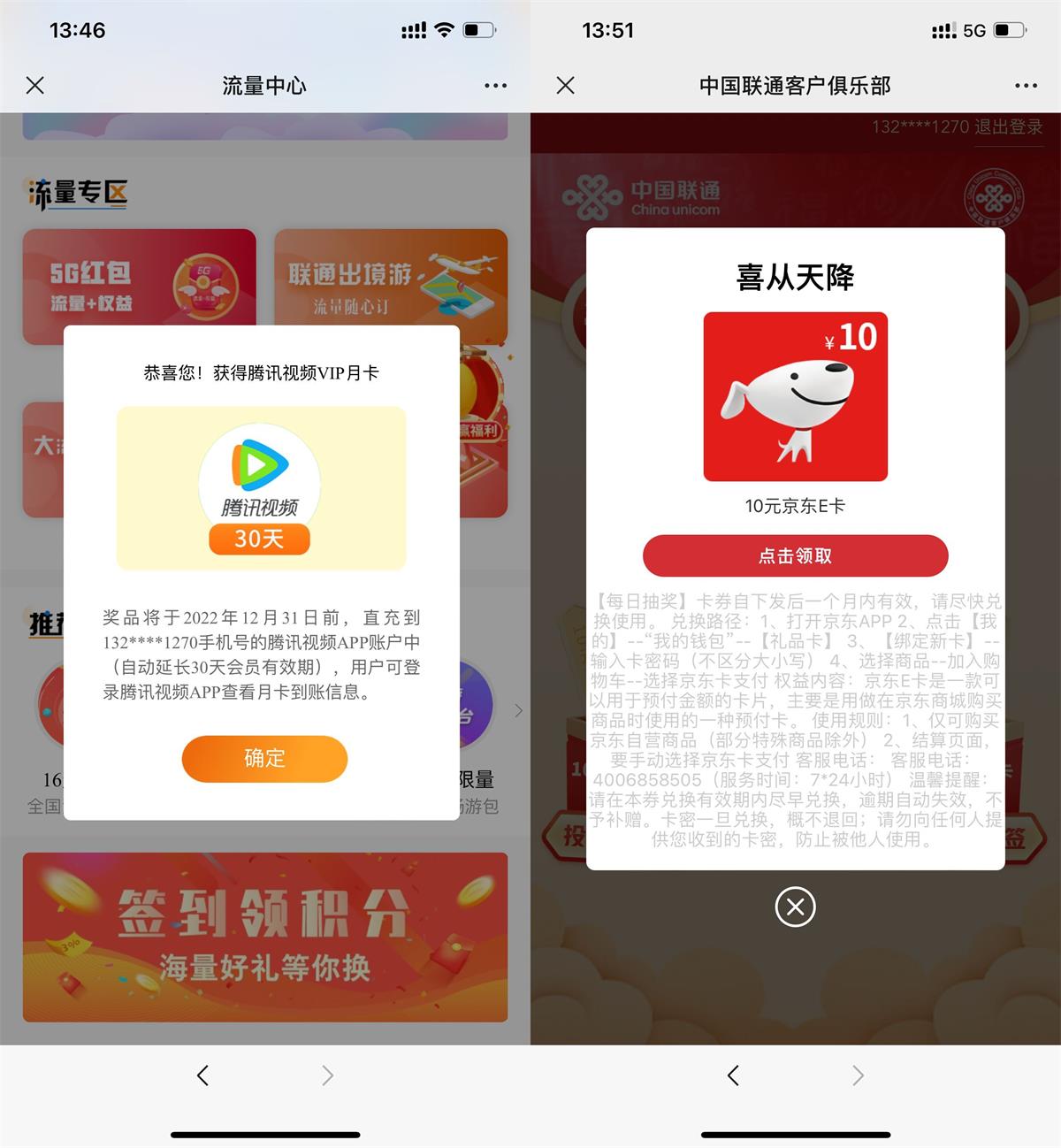Screen dimensions: 1061x1148
Task: Claim the JD E-card with 点击领取
Action: click(x=795, y=555)
